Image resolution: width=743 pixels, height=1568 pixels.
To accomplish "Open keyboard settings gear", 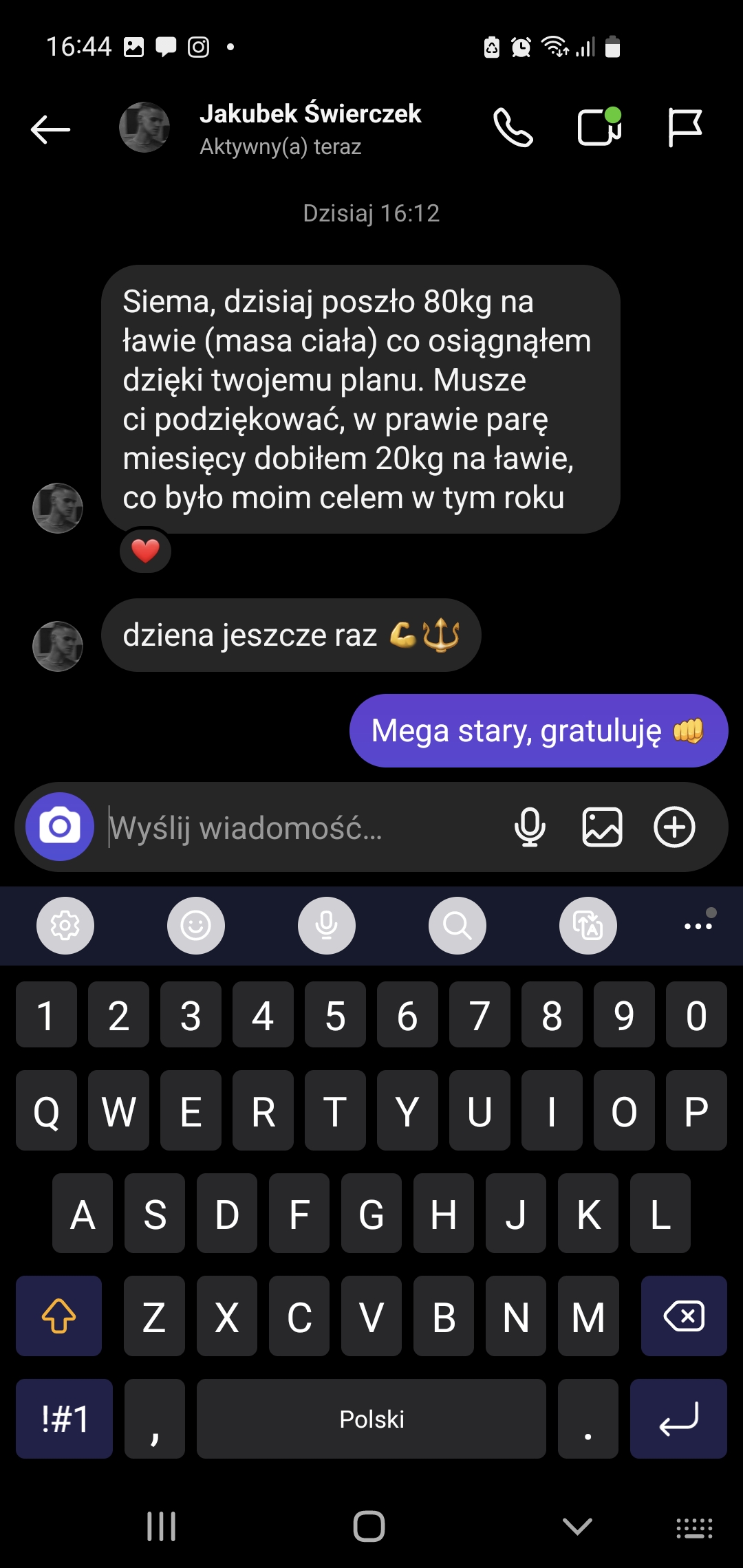I will [65, 926].
